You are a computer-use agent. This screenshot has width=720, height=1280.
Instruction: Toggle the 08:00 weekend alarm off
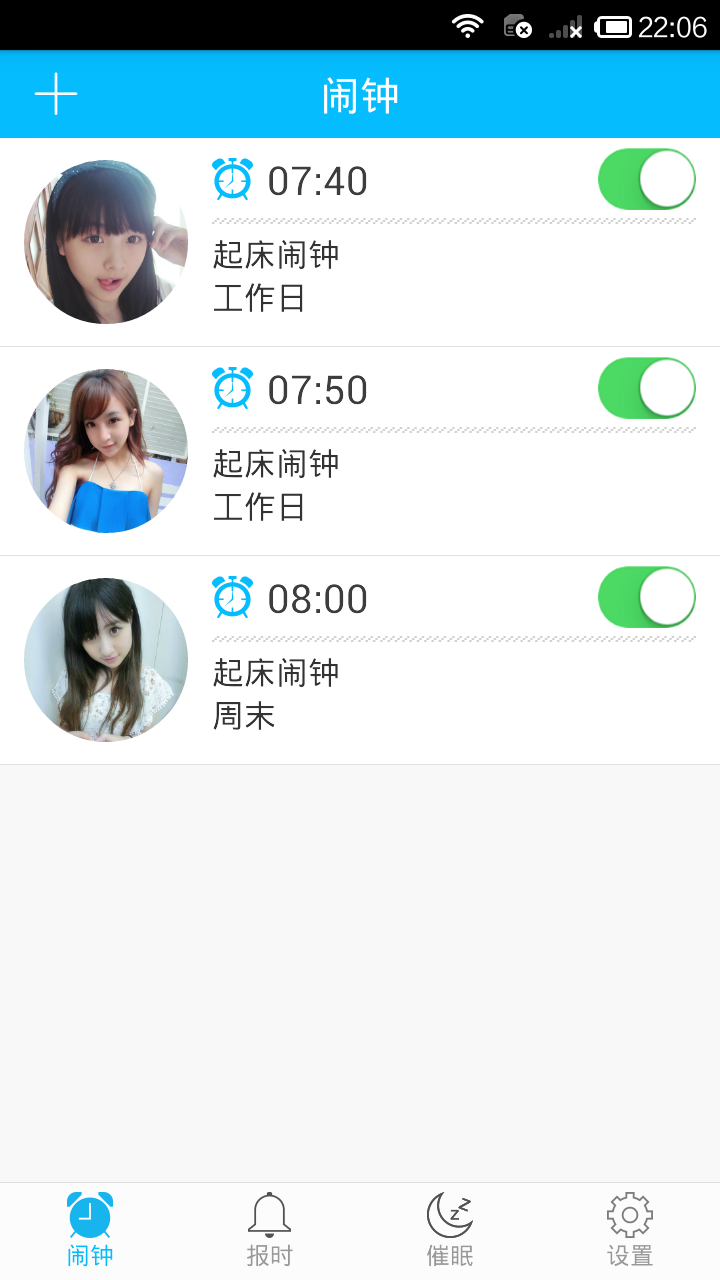pyautogui.click(x=646, y=598)
